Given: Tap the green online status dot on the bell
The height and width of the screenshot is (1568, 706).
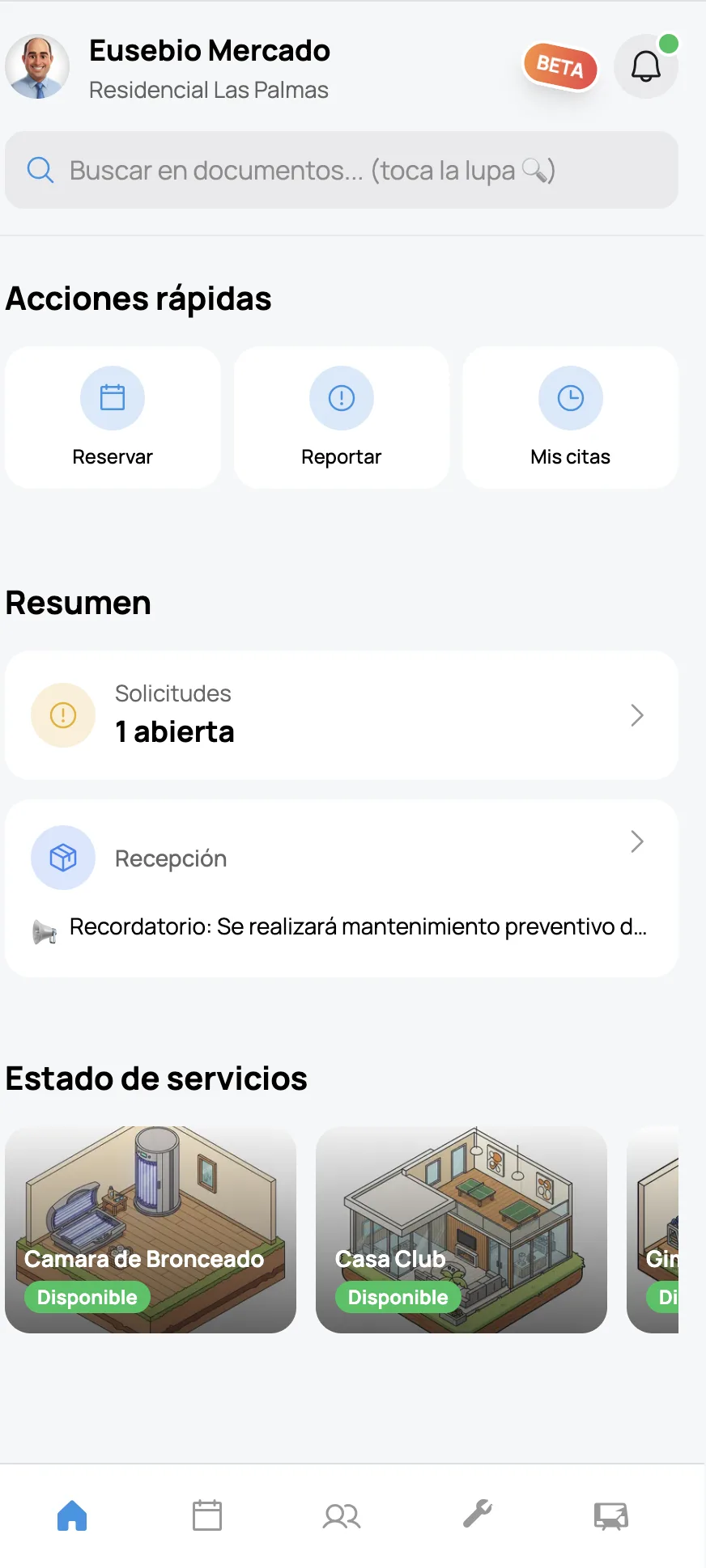Looking at the screenshot, I should (669, 42).
